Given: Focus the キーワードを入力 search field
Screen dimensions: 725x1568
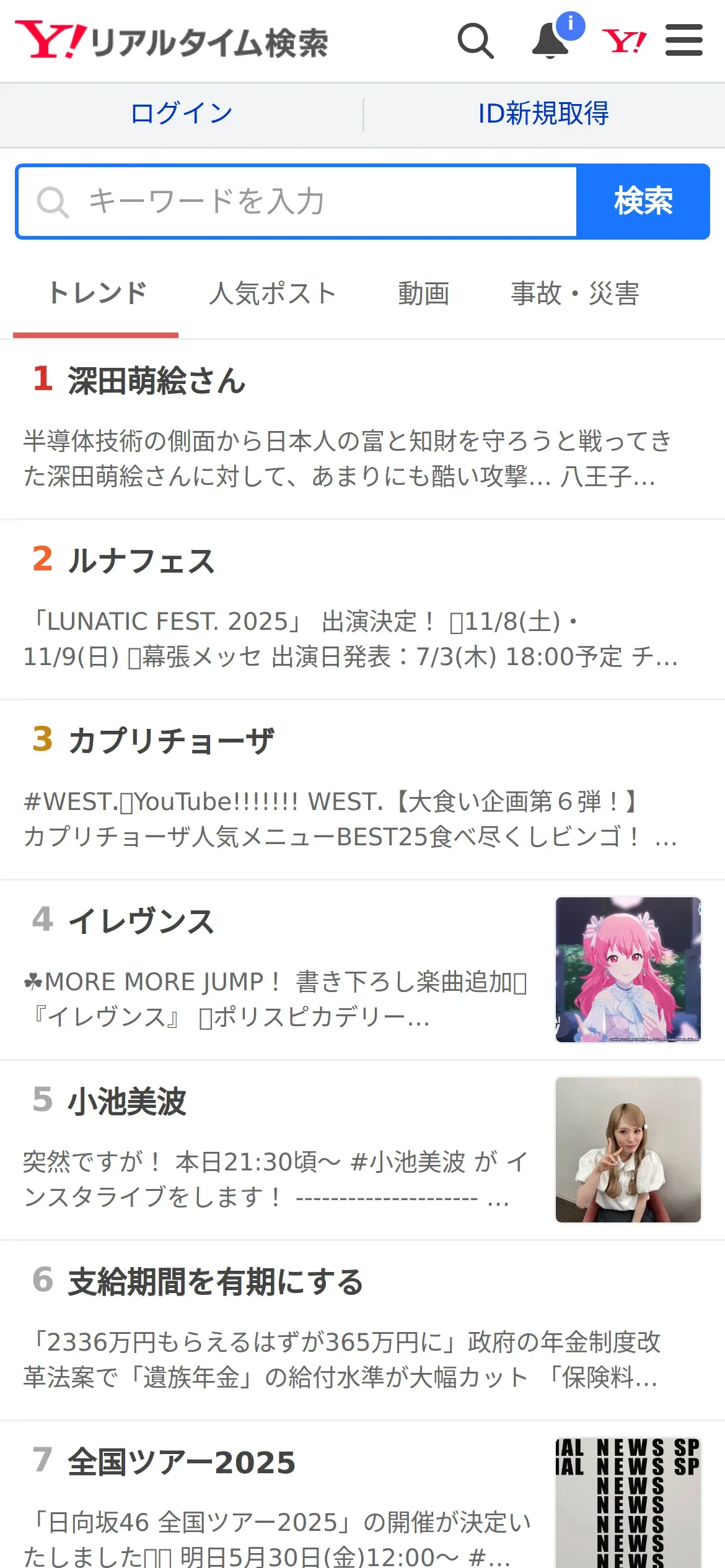Looking at the screenshot, I should point(297,202).
